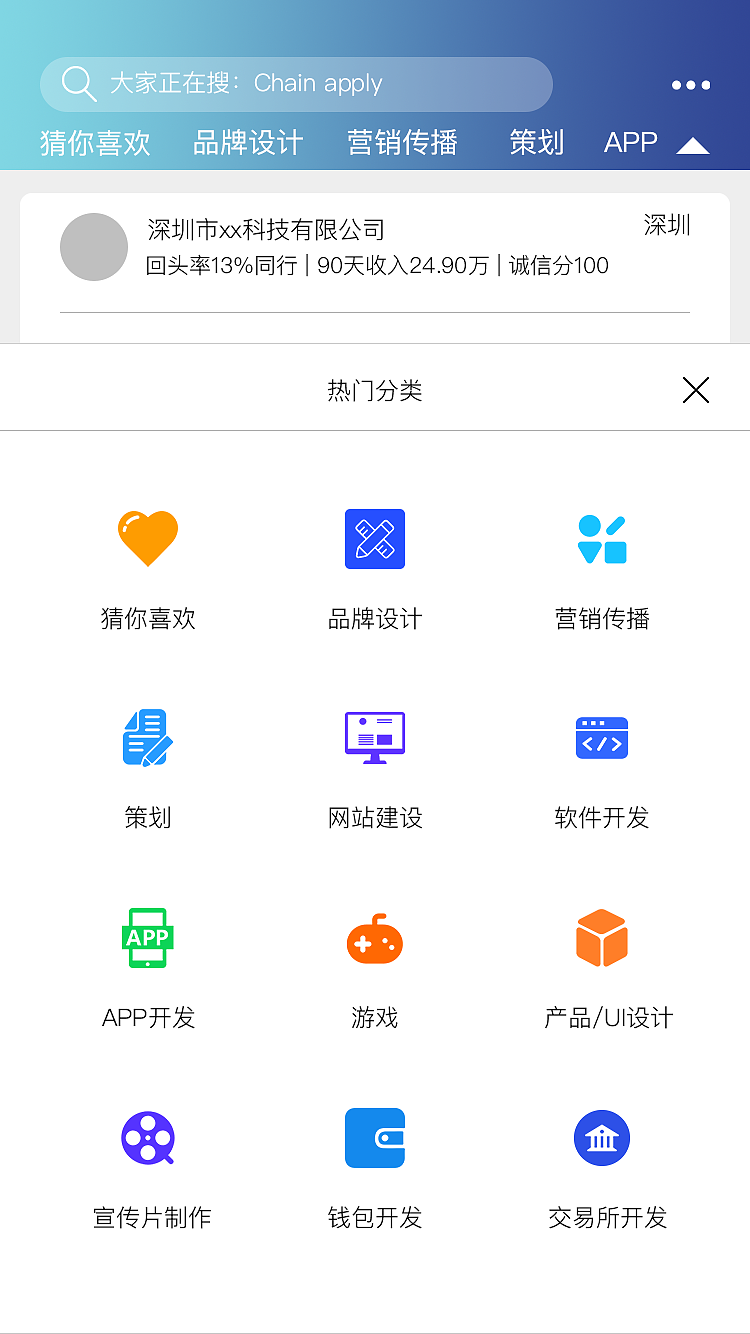Switch to the 品牌设计 tab
750x1334 pixels.
(248, 143)
